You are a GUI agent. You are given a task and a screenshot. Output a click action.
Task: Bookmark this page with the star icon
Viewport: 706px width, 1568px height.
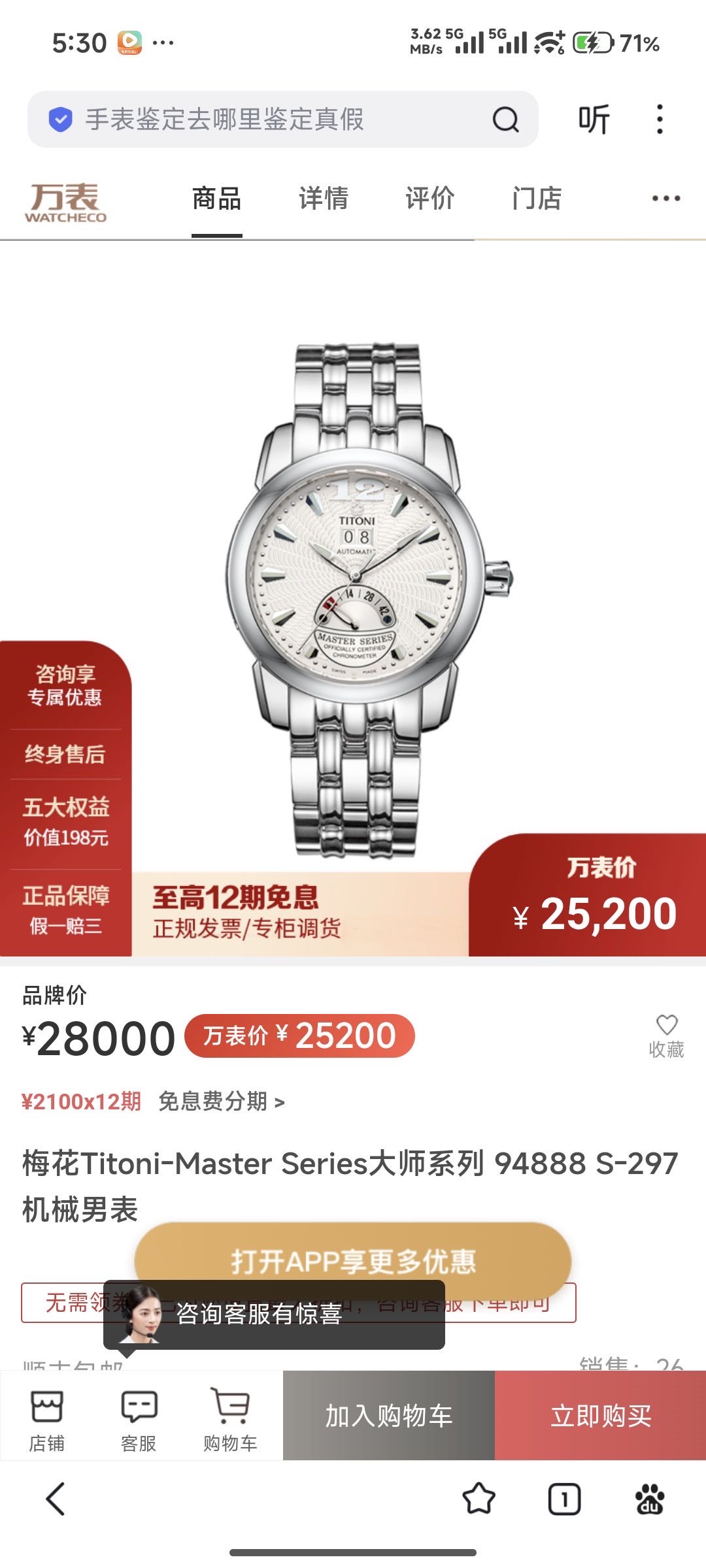tap(479, 1499)
